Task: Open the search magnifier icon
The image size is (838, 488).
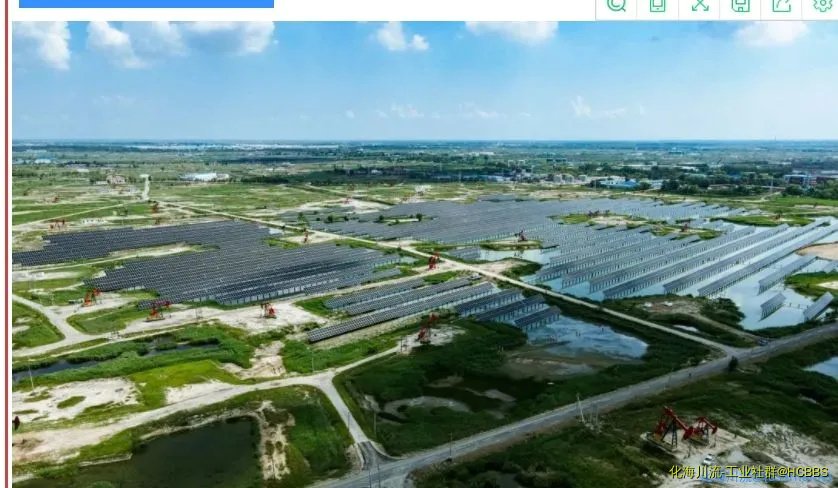Action: coord(616,5)
